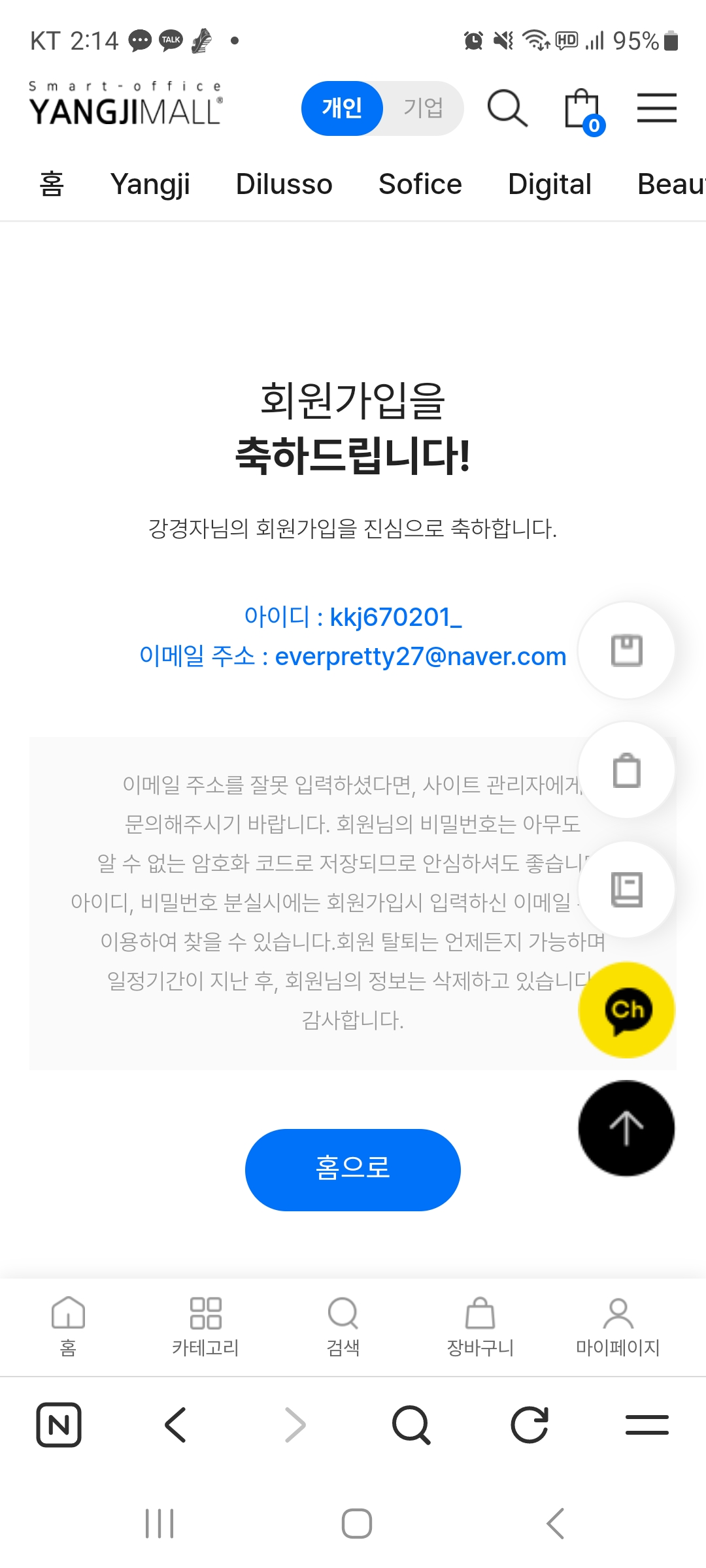Go to the Sofice category tab
The height and width of the screenshot is (1568, 706).
(420, 184)
